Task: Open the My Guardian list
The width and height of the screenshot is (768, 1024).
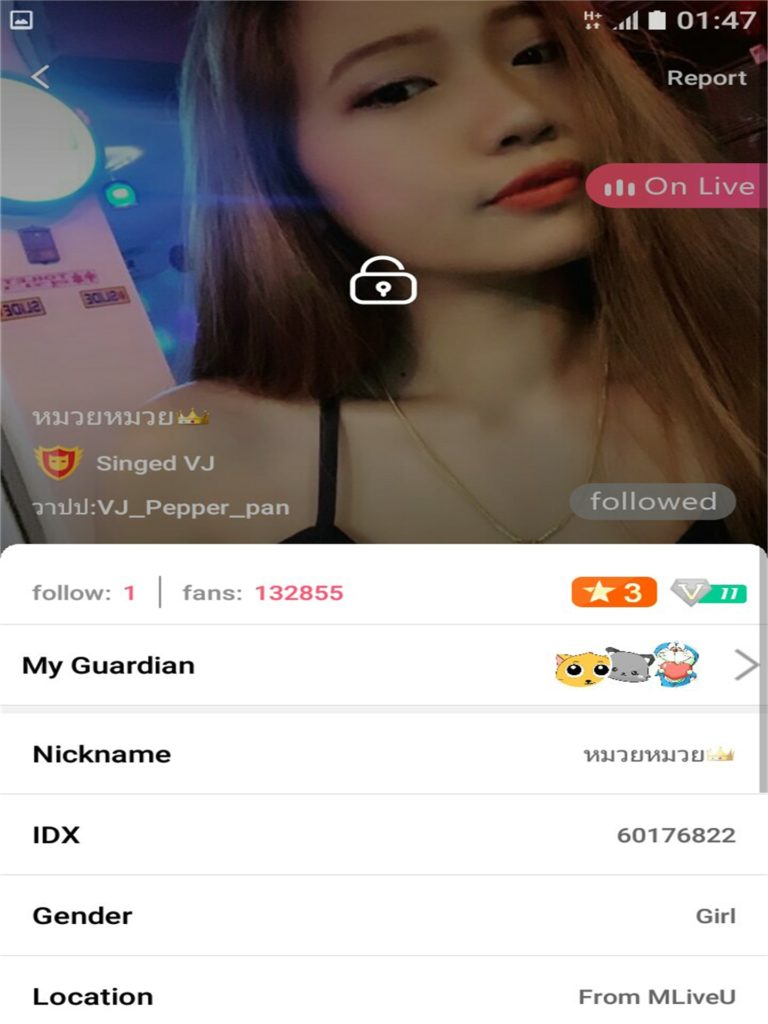Action: [x=383, y=665]
